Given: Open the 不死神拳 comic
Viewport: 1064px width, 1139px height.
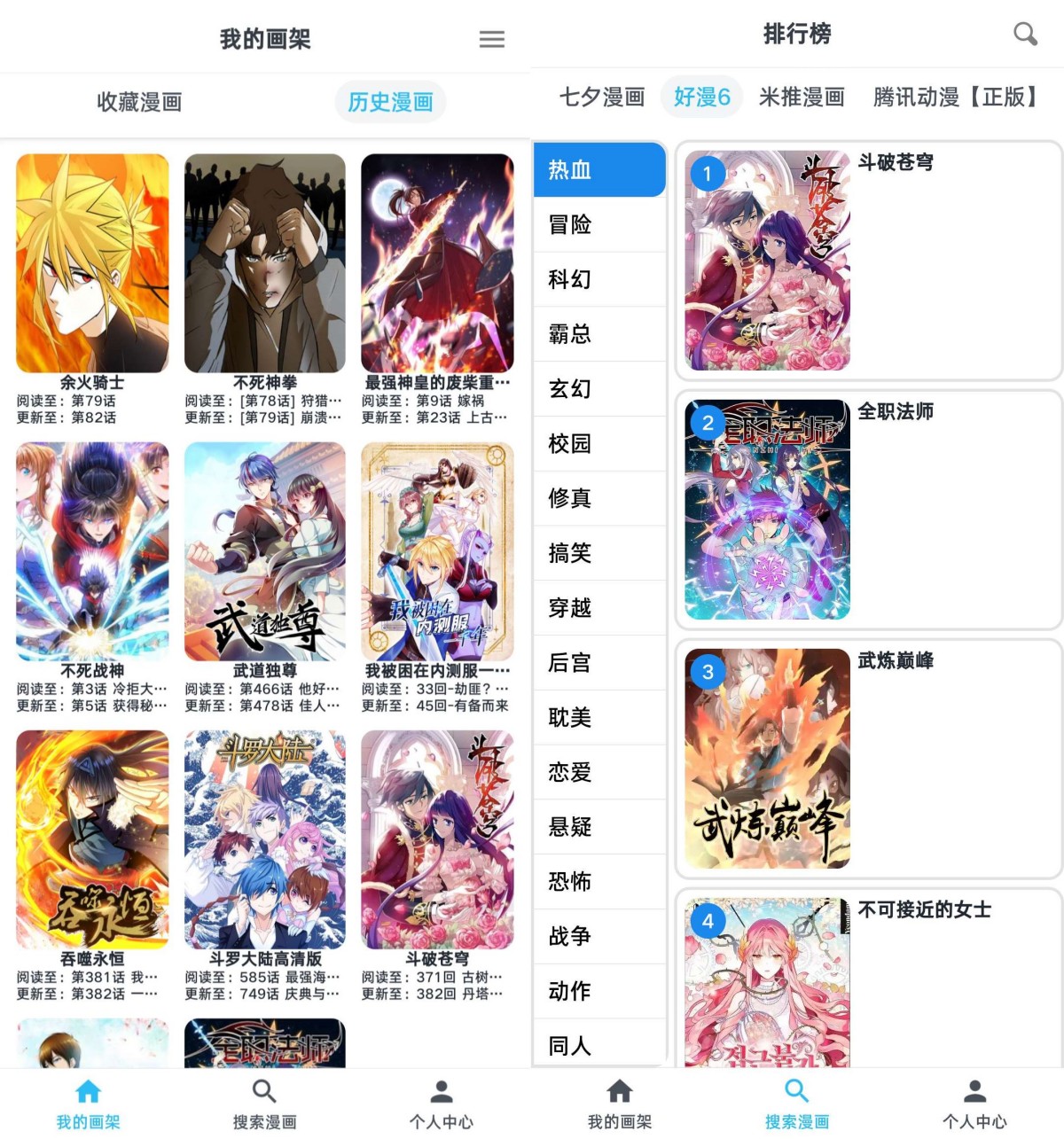Looking at the screenshot, I should pos(264,264).
